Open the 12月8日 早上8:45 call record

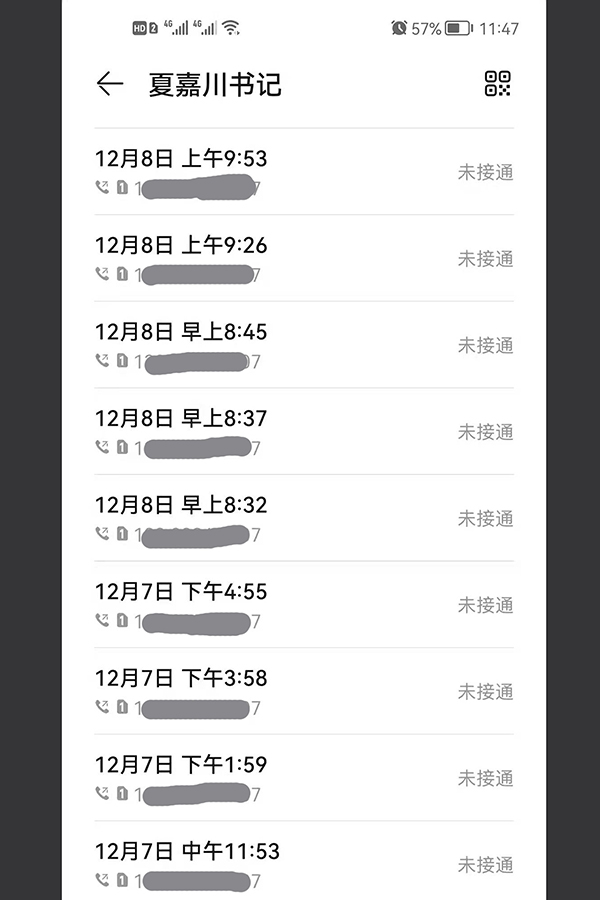click(300, 345)
